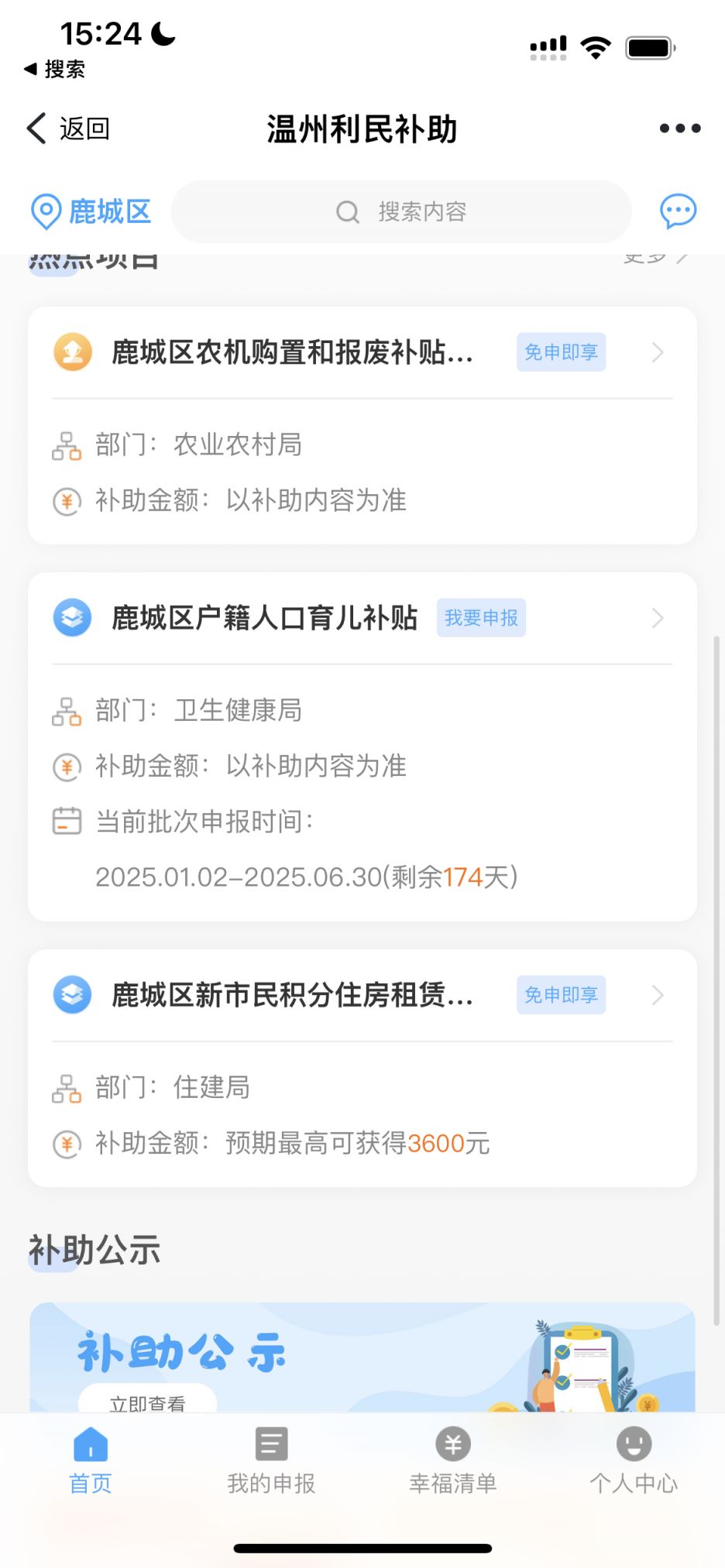
Task: Tap the 返回 back button
Action: click(68, 129)
